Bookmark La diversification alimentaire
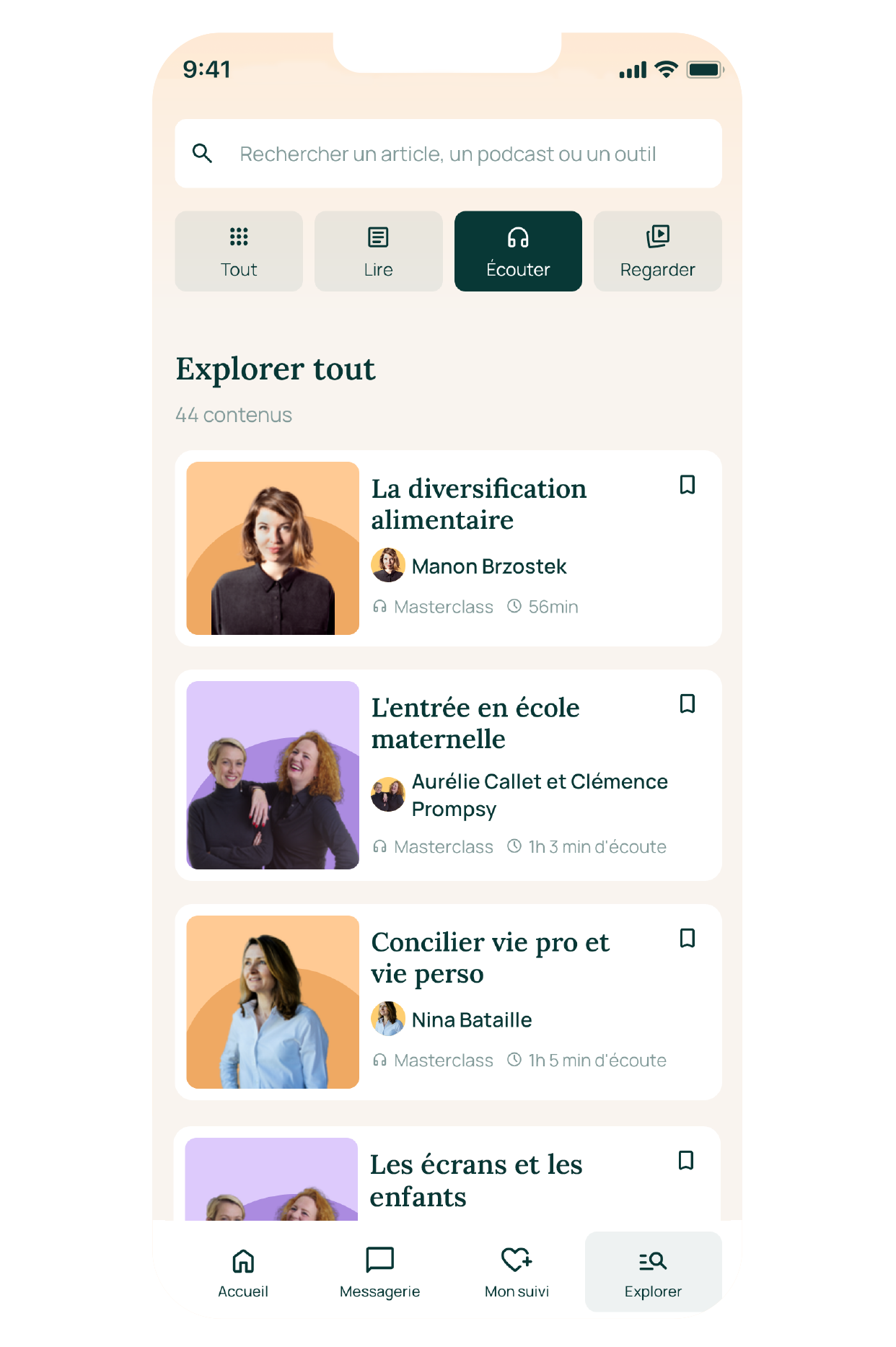 [687, 485]
